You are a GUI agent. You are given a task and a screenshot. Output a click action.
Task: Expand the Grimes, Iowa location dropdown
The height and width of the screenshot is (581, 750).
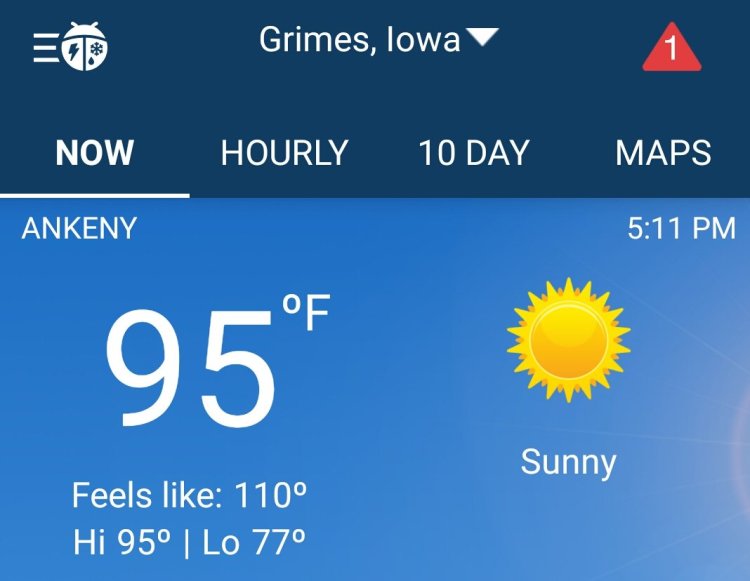[378, 40]
